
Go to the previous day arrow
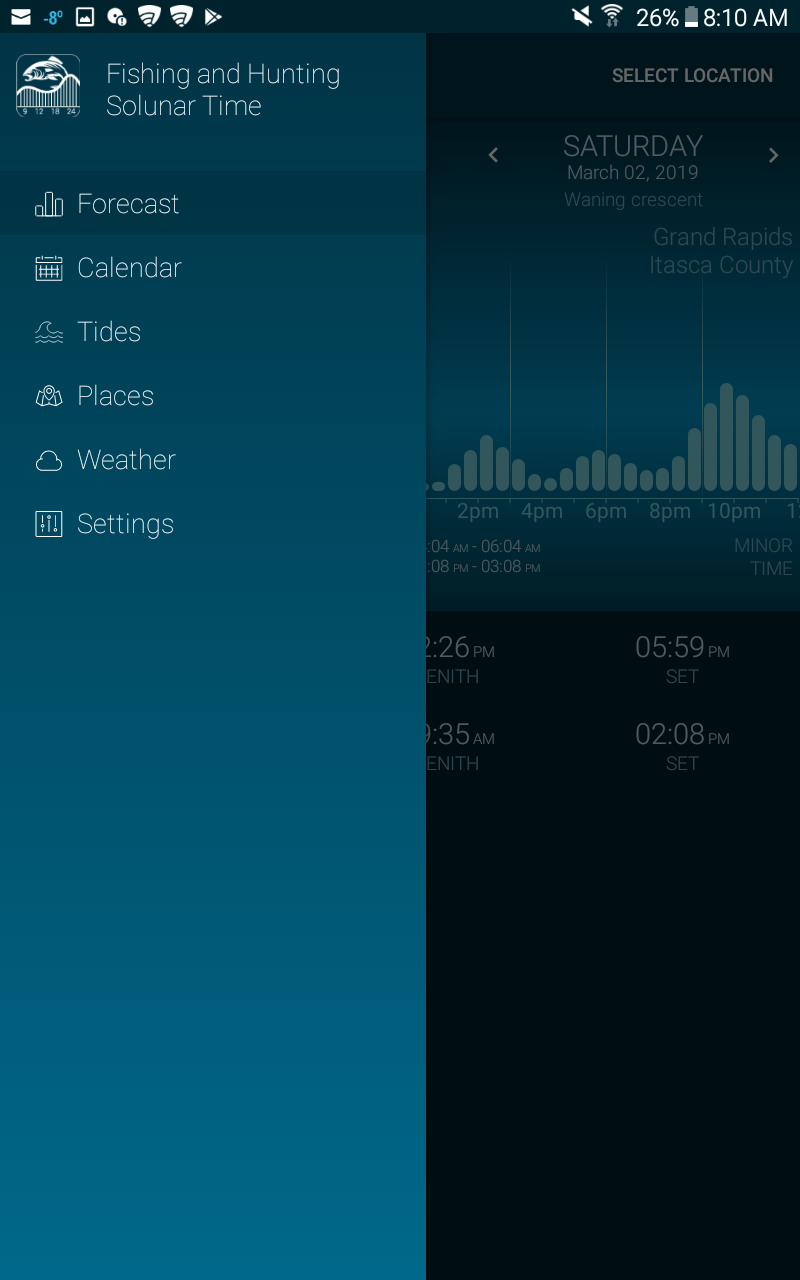pos(493,155)
